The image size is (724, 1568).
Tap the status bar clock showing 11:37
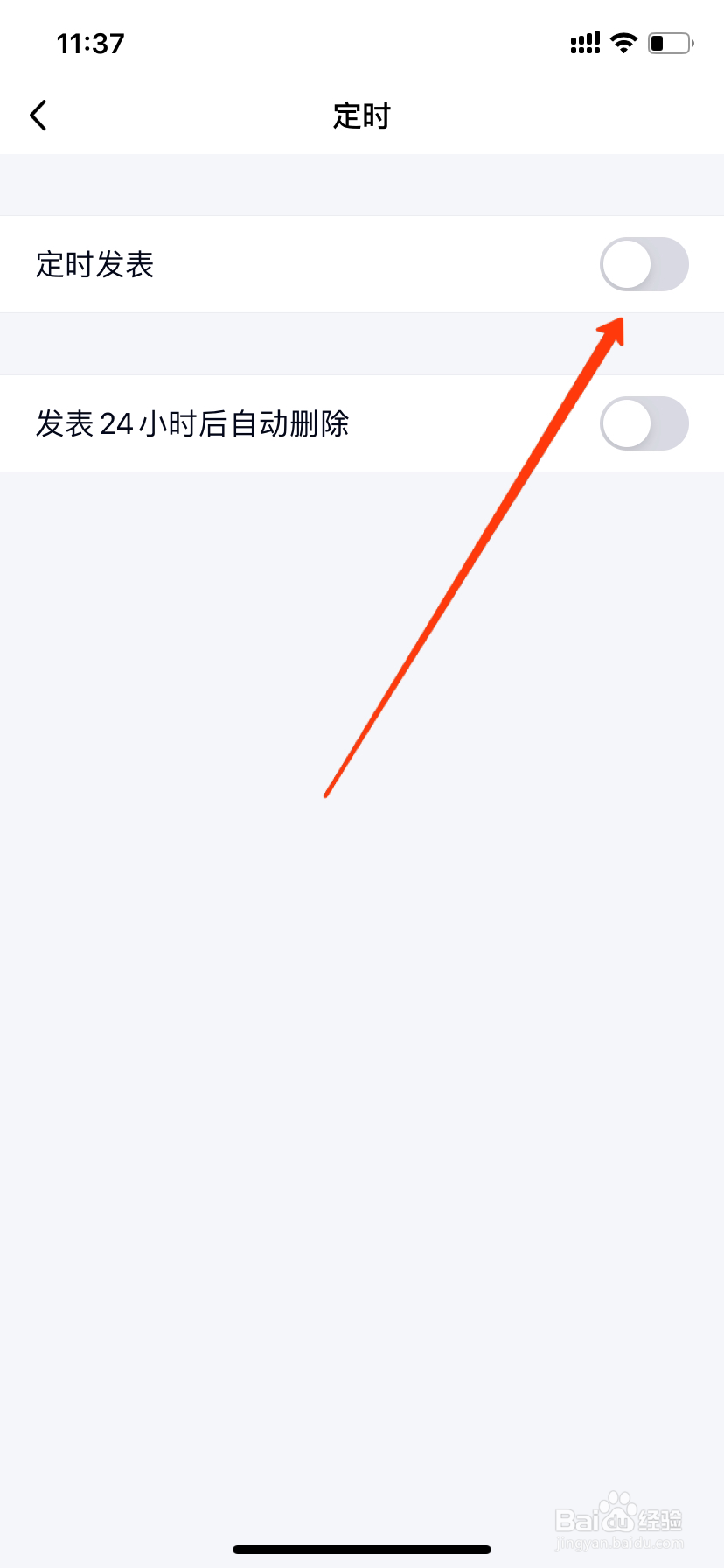click(90, 42)
